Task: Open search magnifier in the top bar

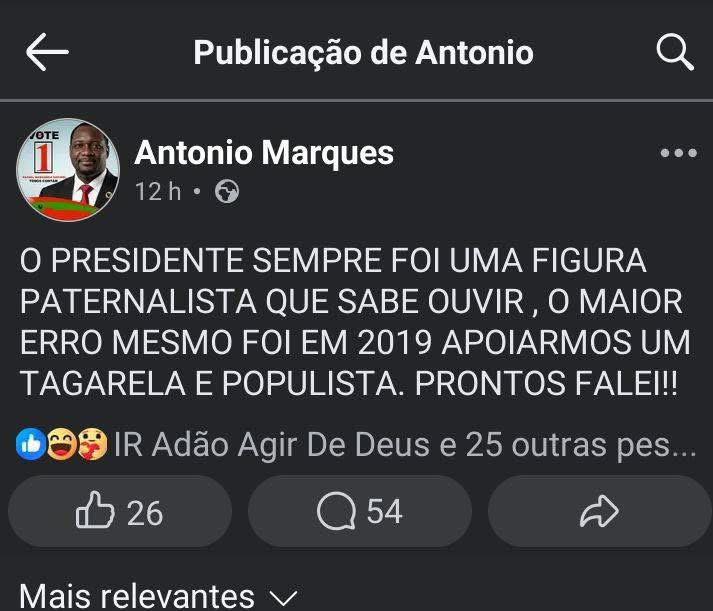Action: point(674,52)
